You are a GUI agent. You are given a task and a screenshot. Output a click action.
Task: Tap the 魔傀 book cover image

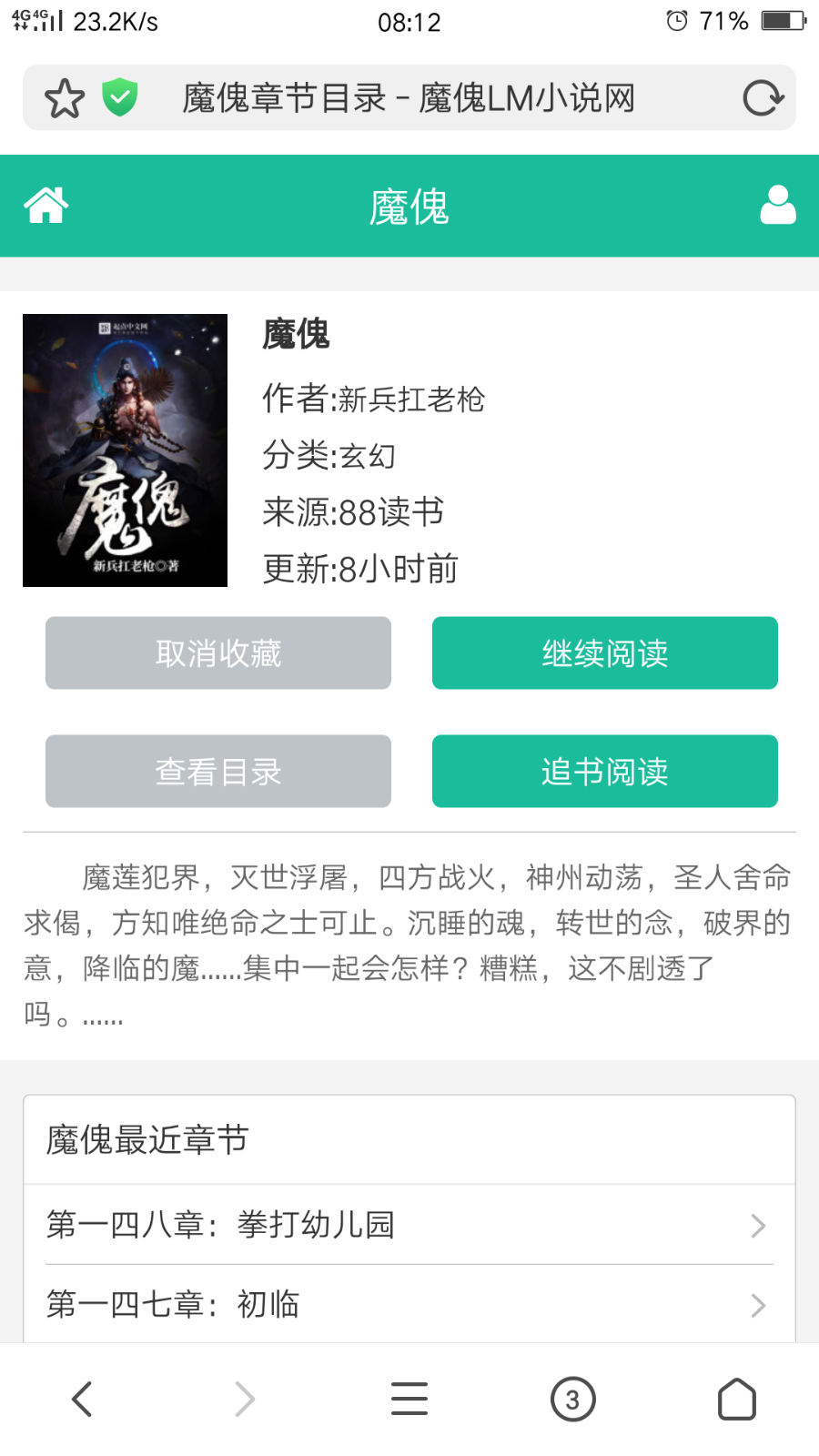(x=125, y=450)
